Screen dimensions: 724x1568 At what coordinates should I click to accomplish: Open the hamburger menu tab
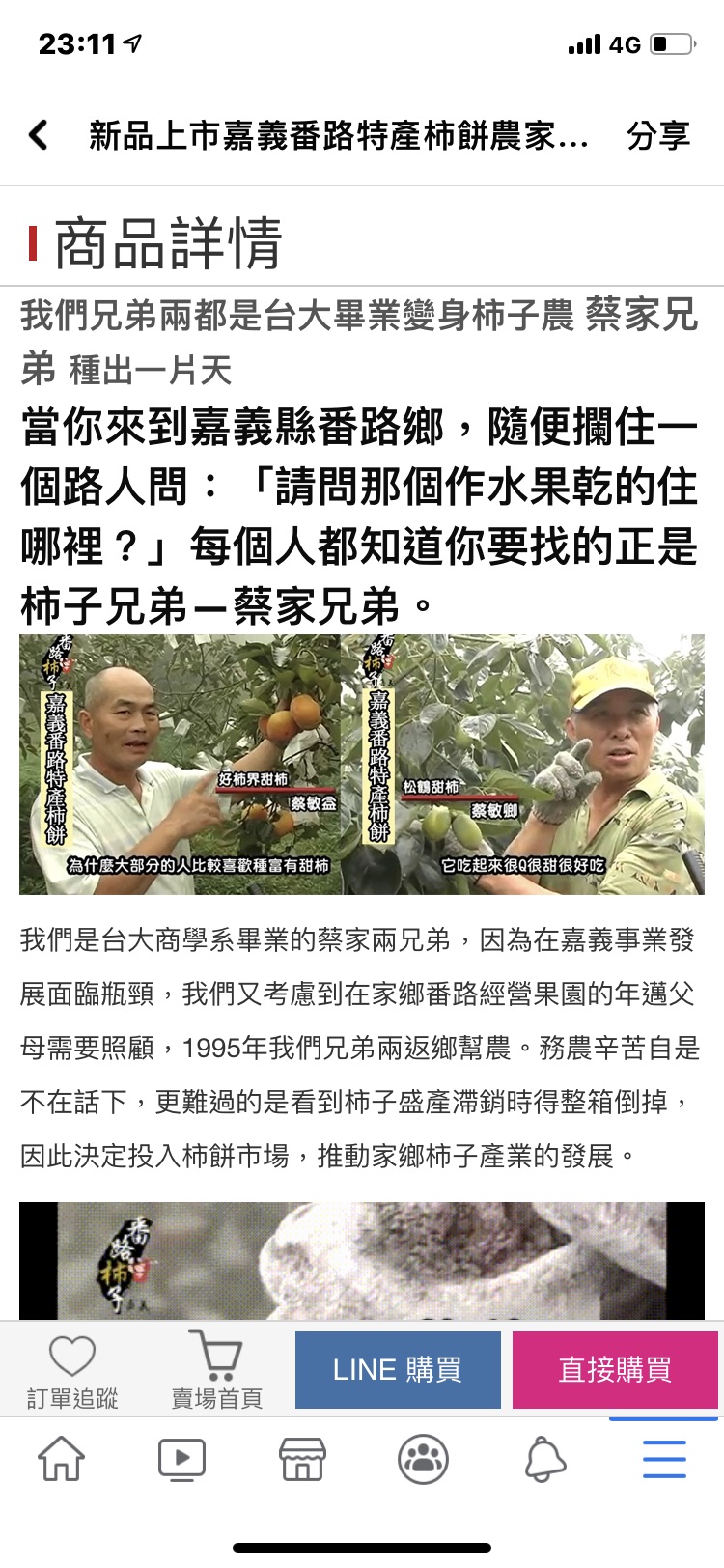[664, 1459]
